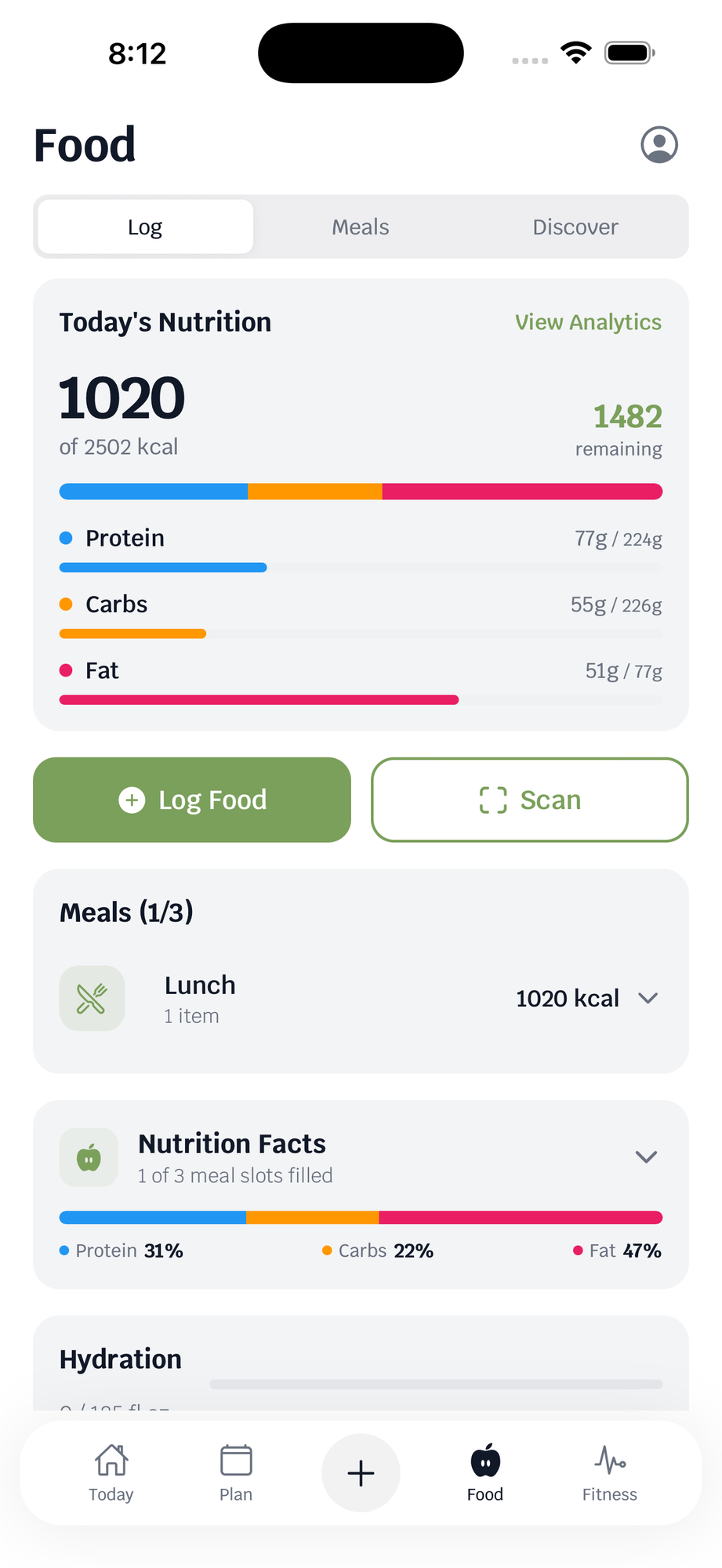Select the Food apple icon in bottom navigation
The image size is (722, 1568).
pos(484,1461)
